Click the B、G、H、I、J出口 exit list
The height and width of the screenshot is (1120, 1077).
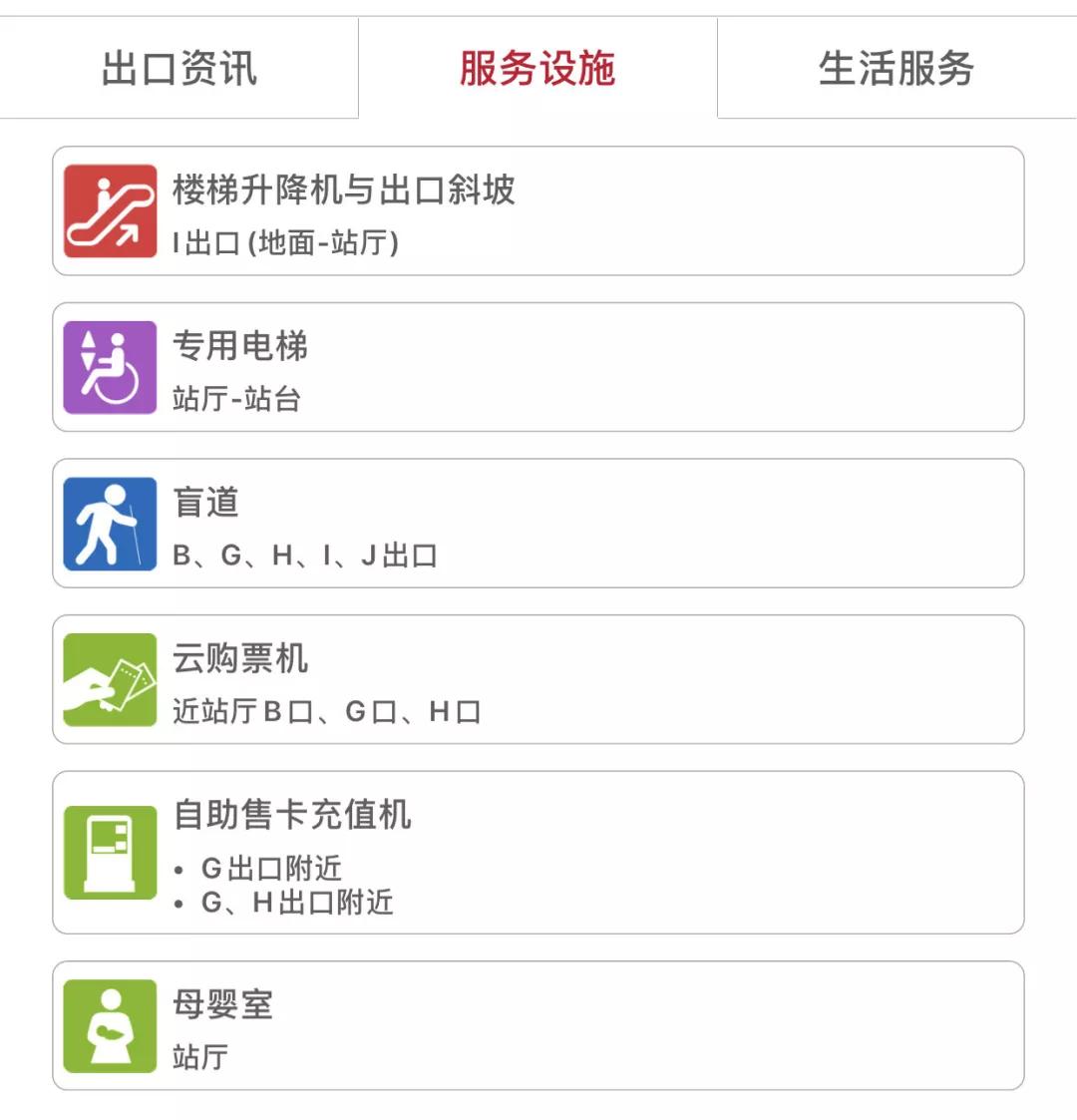(x=304, y=557)
